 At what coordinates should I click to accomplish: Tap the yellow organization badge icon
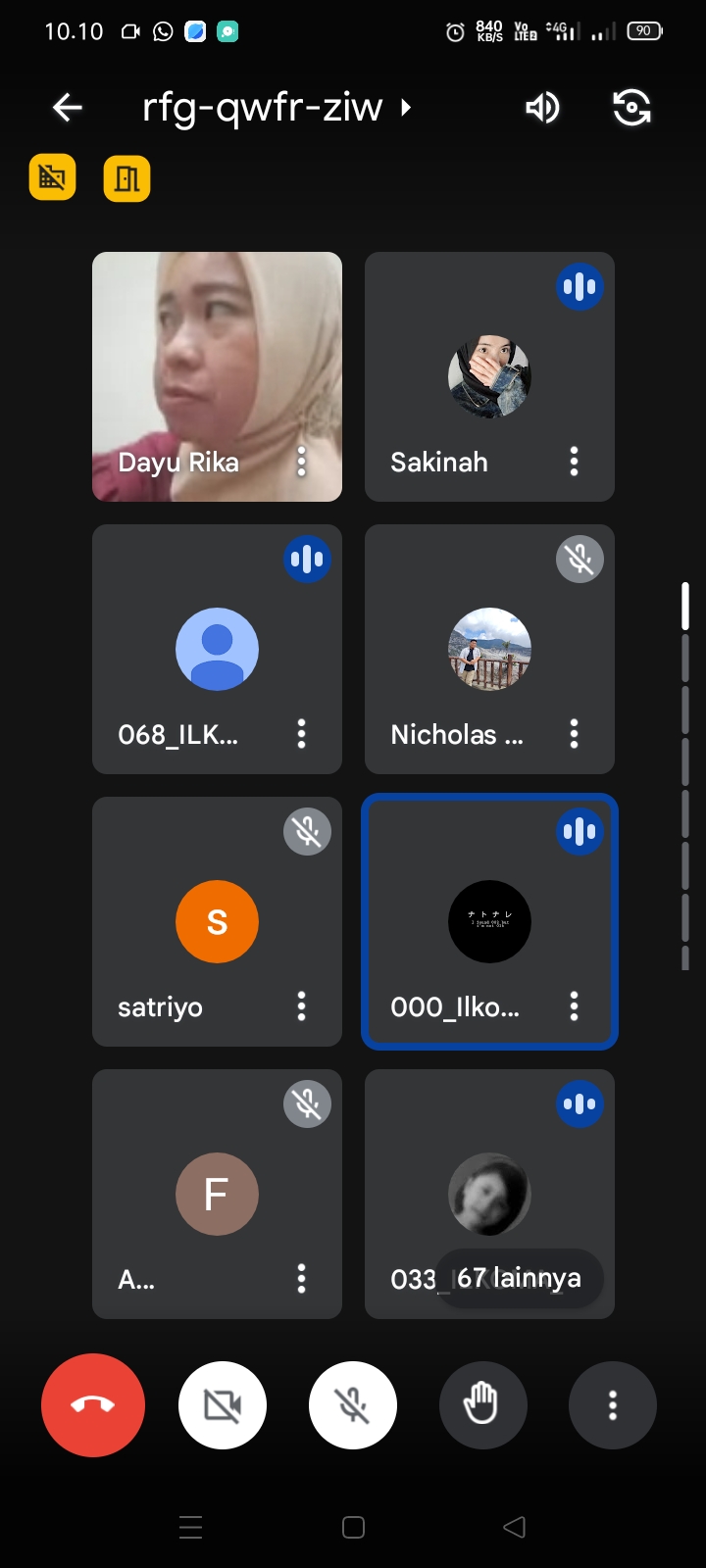pos(127,178)
